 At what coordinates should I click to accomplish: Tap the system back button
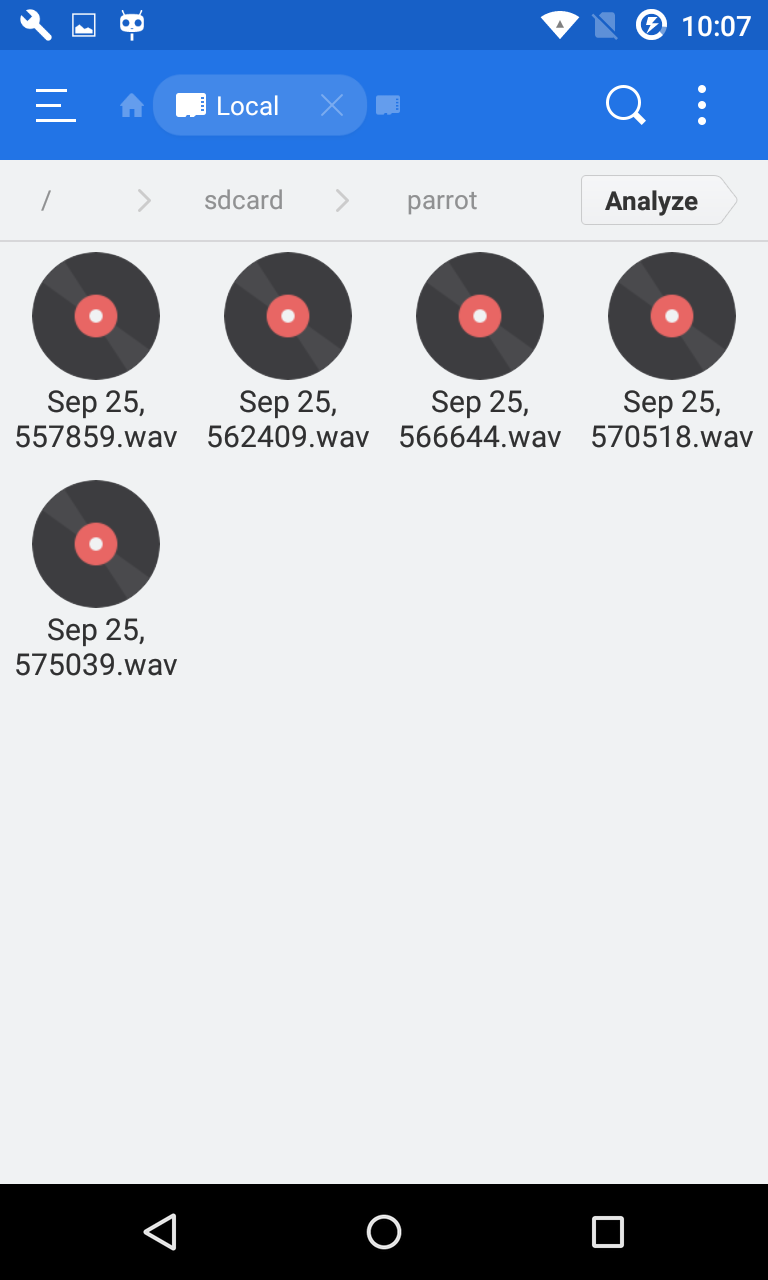point(160,1232)
